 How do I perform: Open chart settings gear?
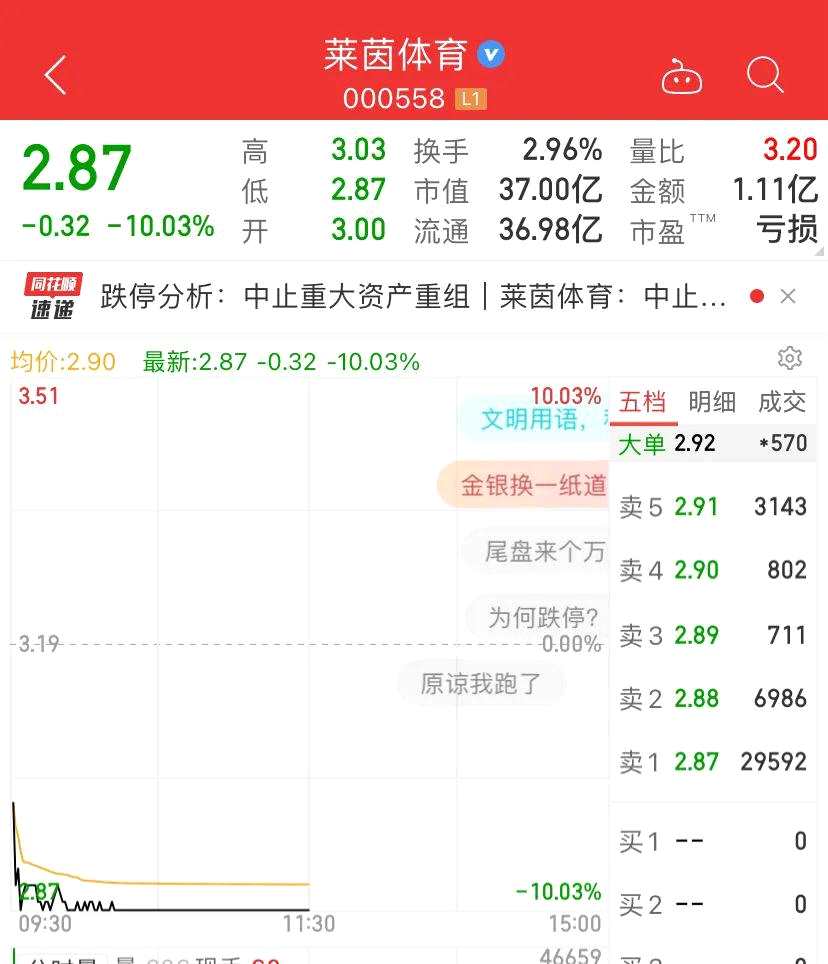click(x=789, y=358)
